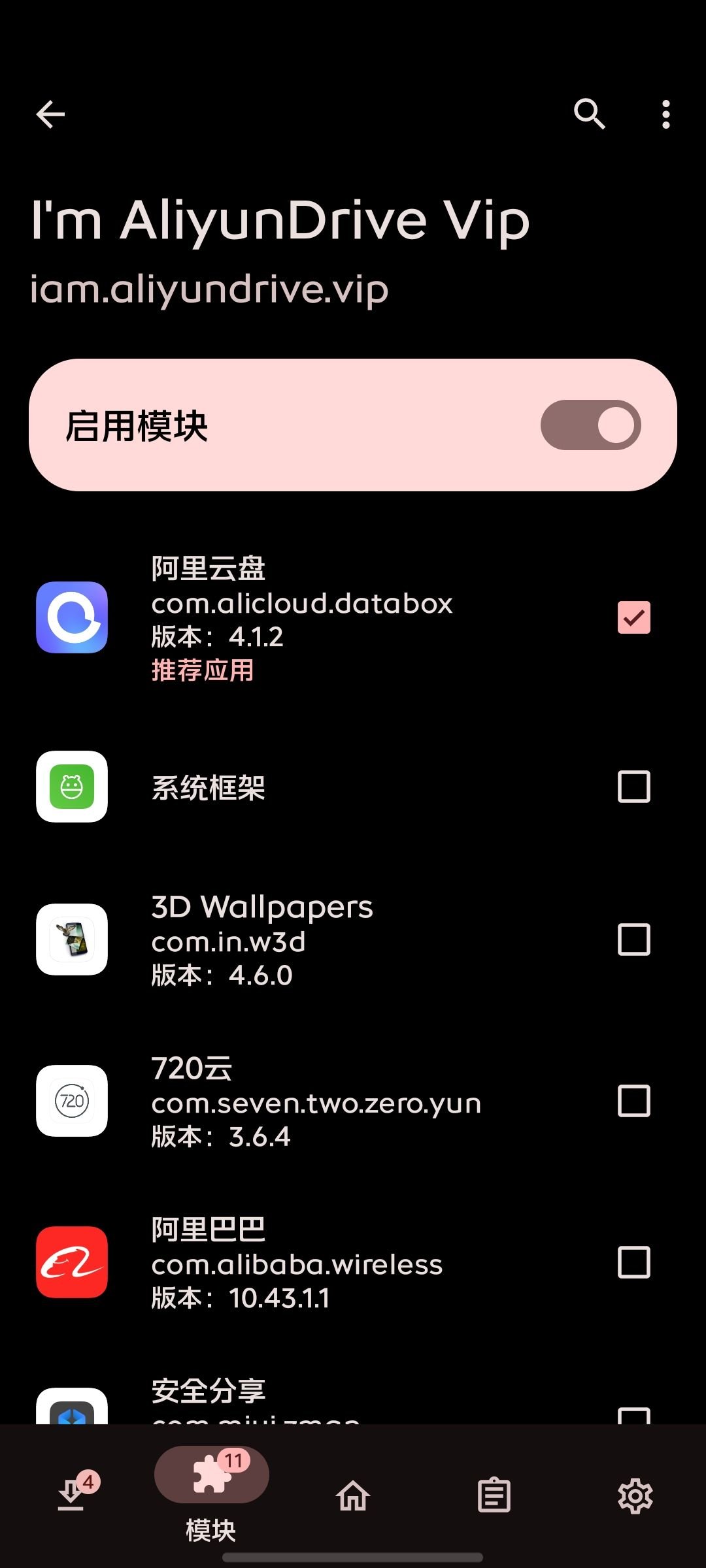Open the home tab in bottom navigation
The height and width of the screenshot is (1568, 706).
point(352,1495)
